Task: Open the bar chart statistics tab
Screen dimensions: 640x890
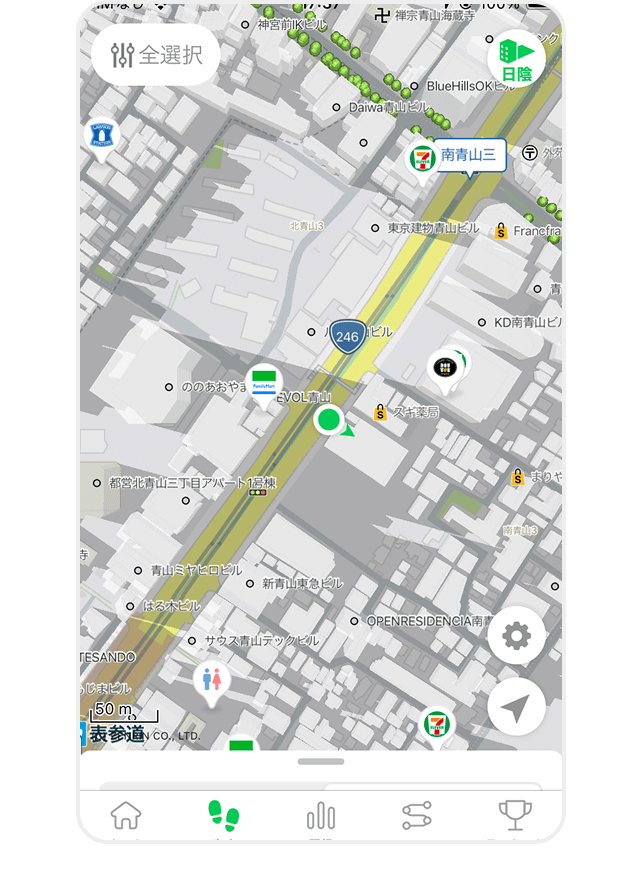Action: coord(321,815)
